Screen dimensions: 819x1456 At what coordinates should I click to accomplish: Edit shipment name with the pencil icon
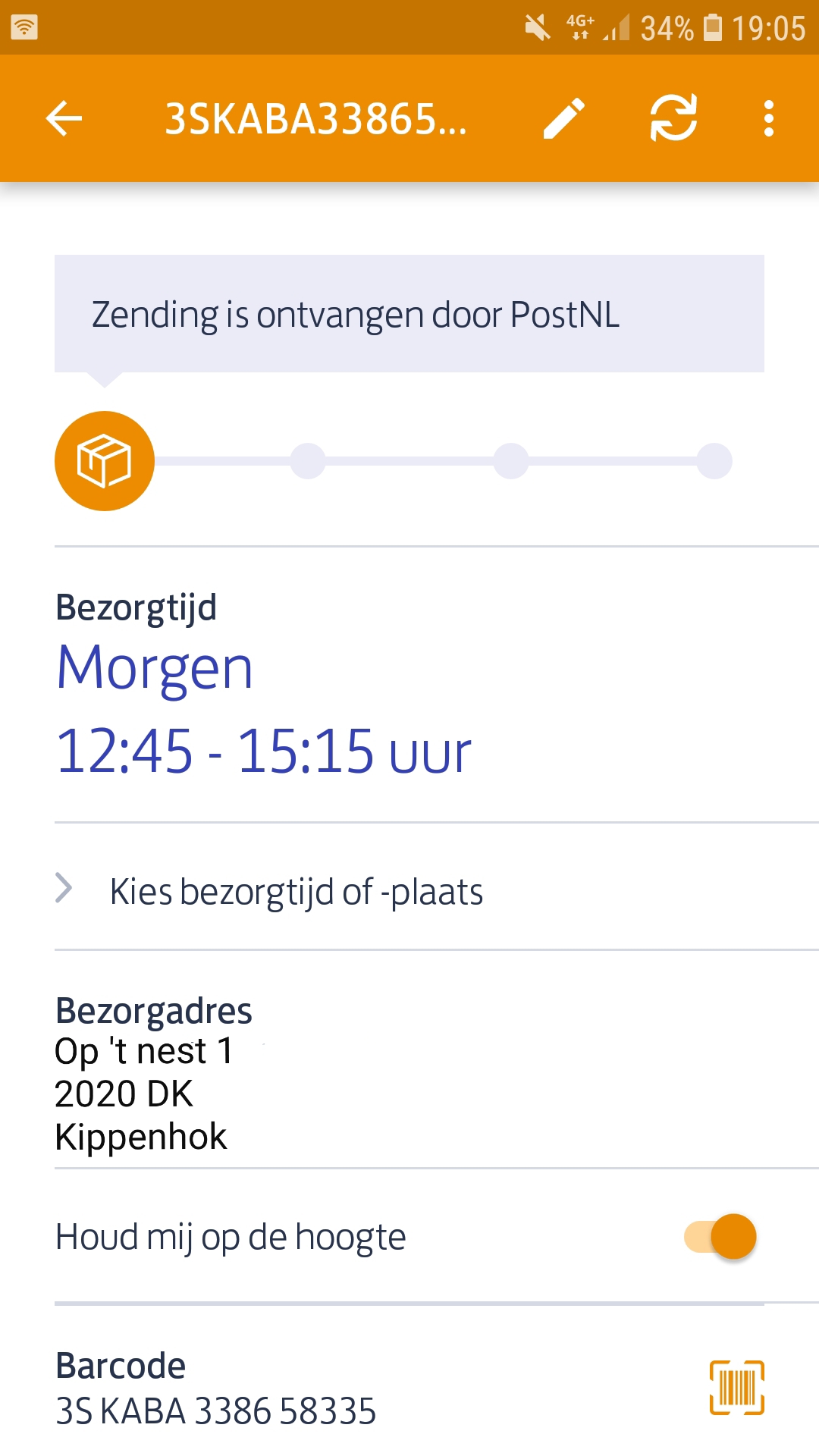point(564,118)
